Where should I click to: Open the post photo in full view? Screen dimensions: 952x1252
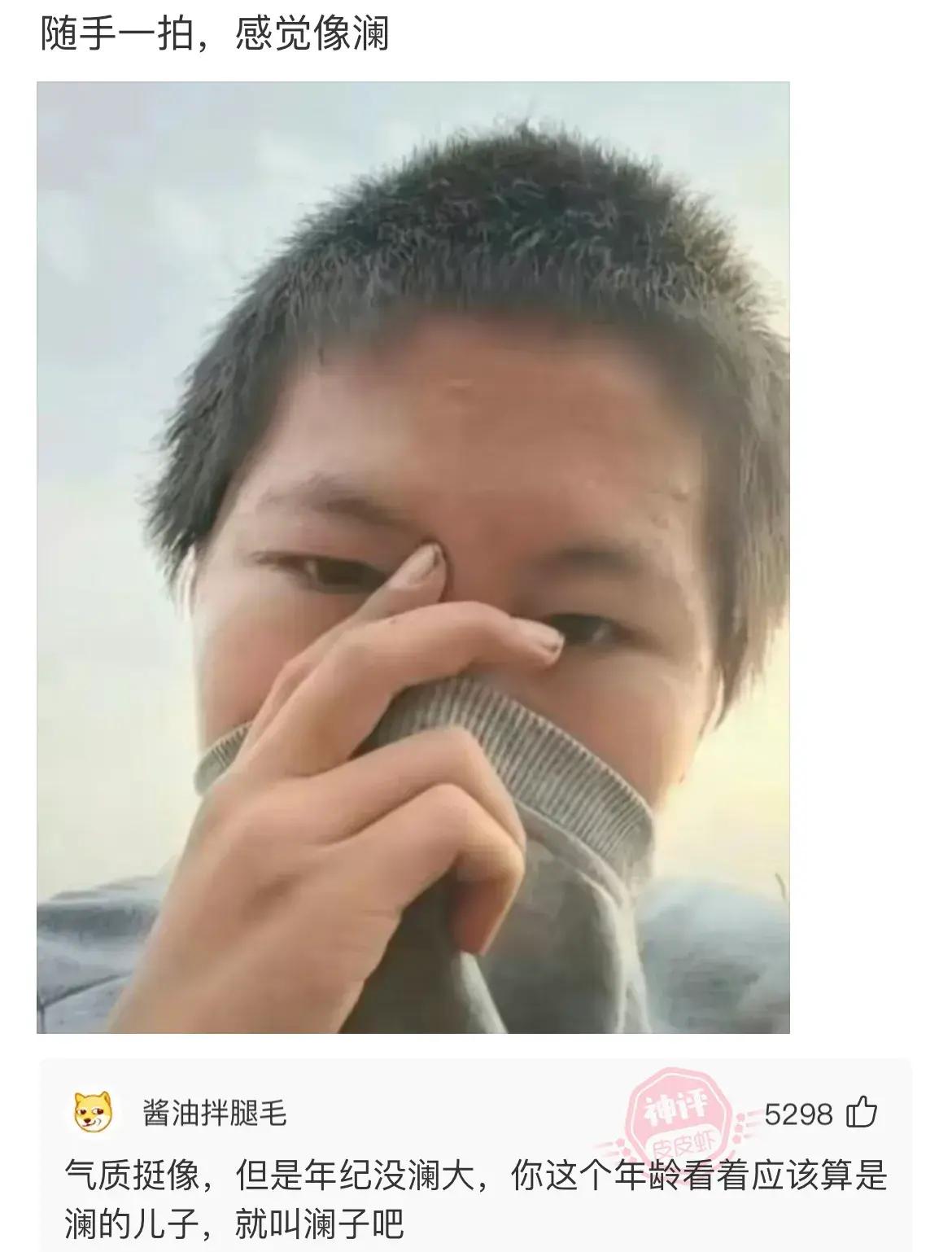tap(413, 557)
